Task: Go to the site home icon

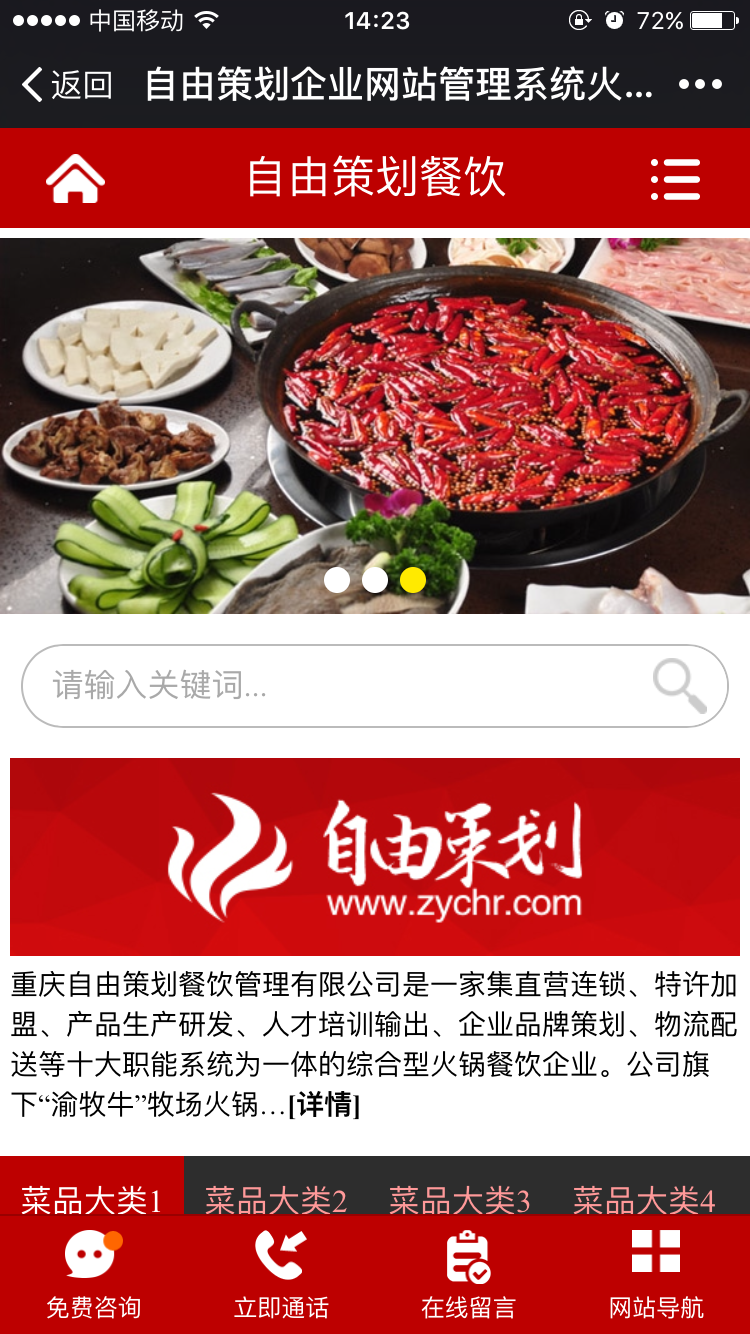Action: tap(75, 179)
